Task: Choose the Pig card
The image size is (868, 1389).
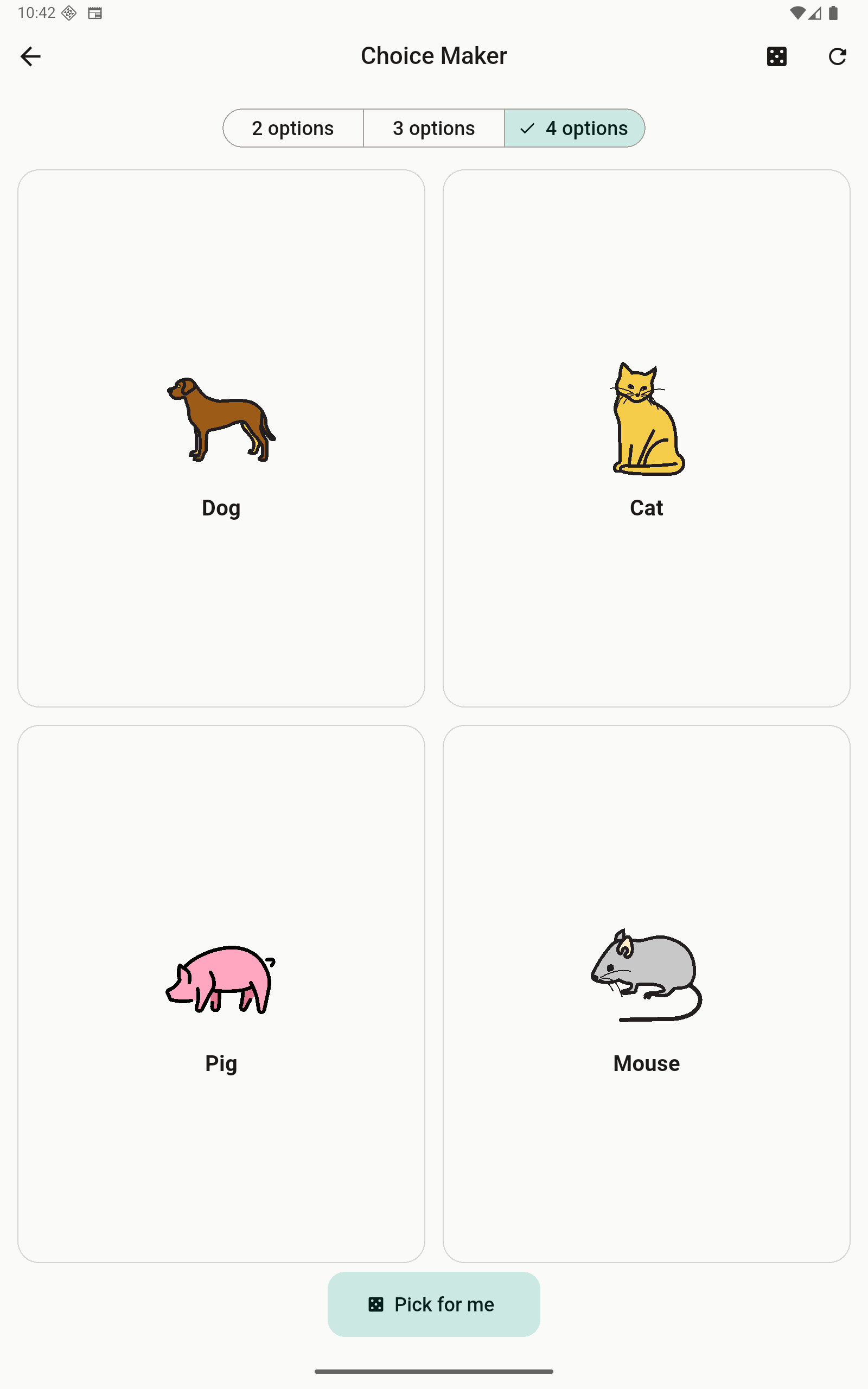Action: [221, 993]
